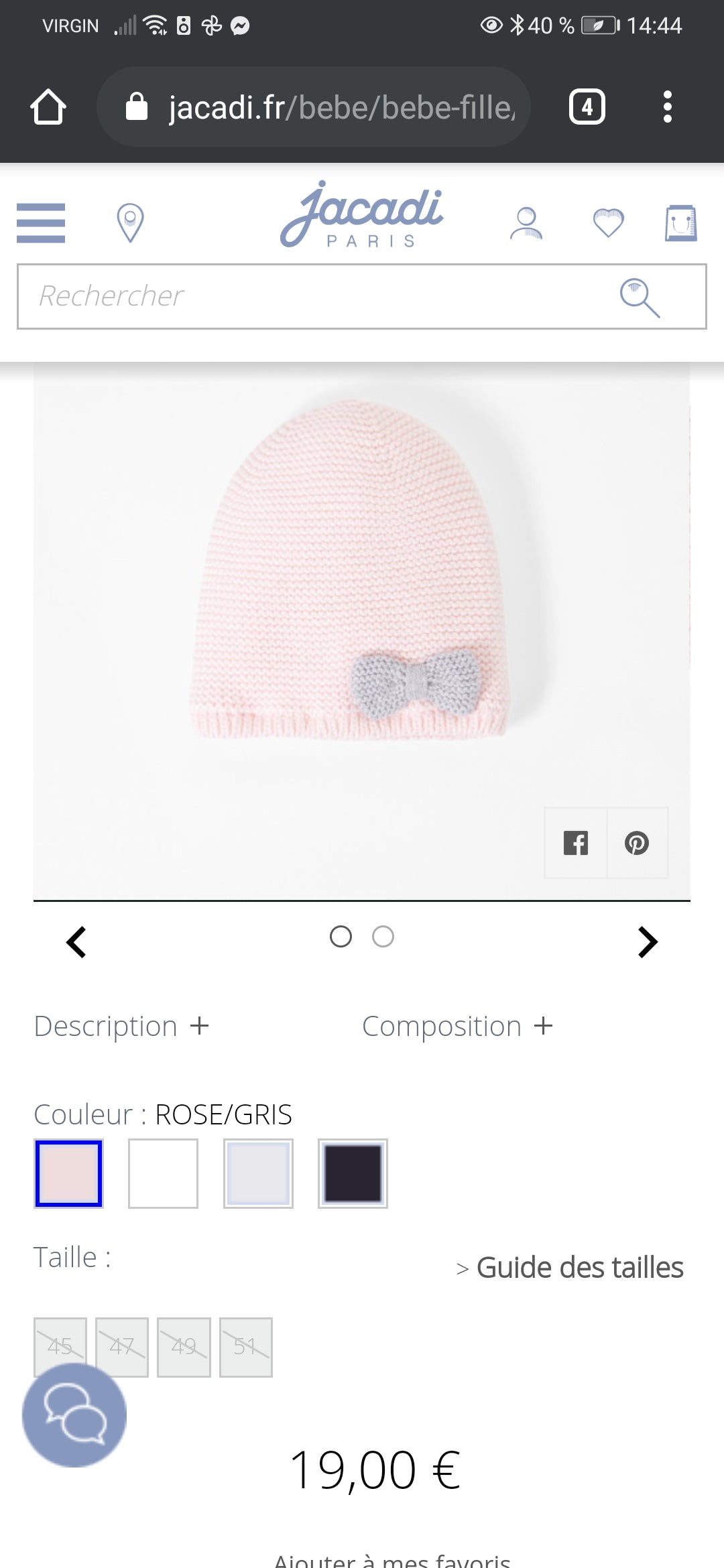Open the user account icon

point(526,223)
